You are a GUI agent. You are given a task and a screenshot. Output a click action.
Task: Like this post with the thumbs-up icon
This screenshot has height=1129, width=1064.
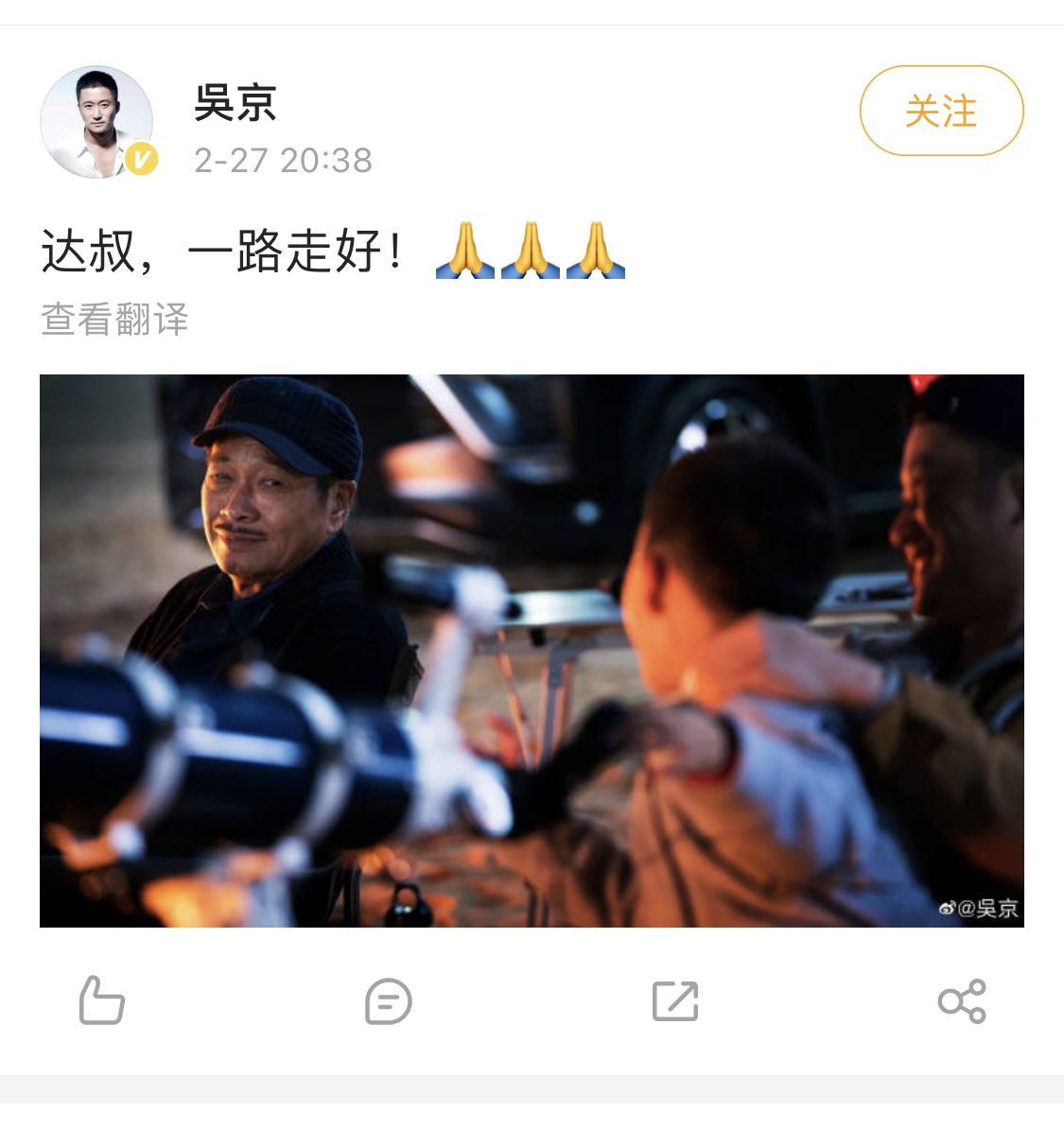tap(101, 1000)
